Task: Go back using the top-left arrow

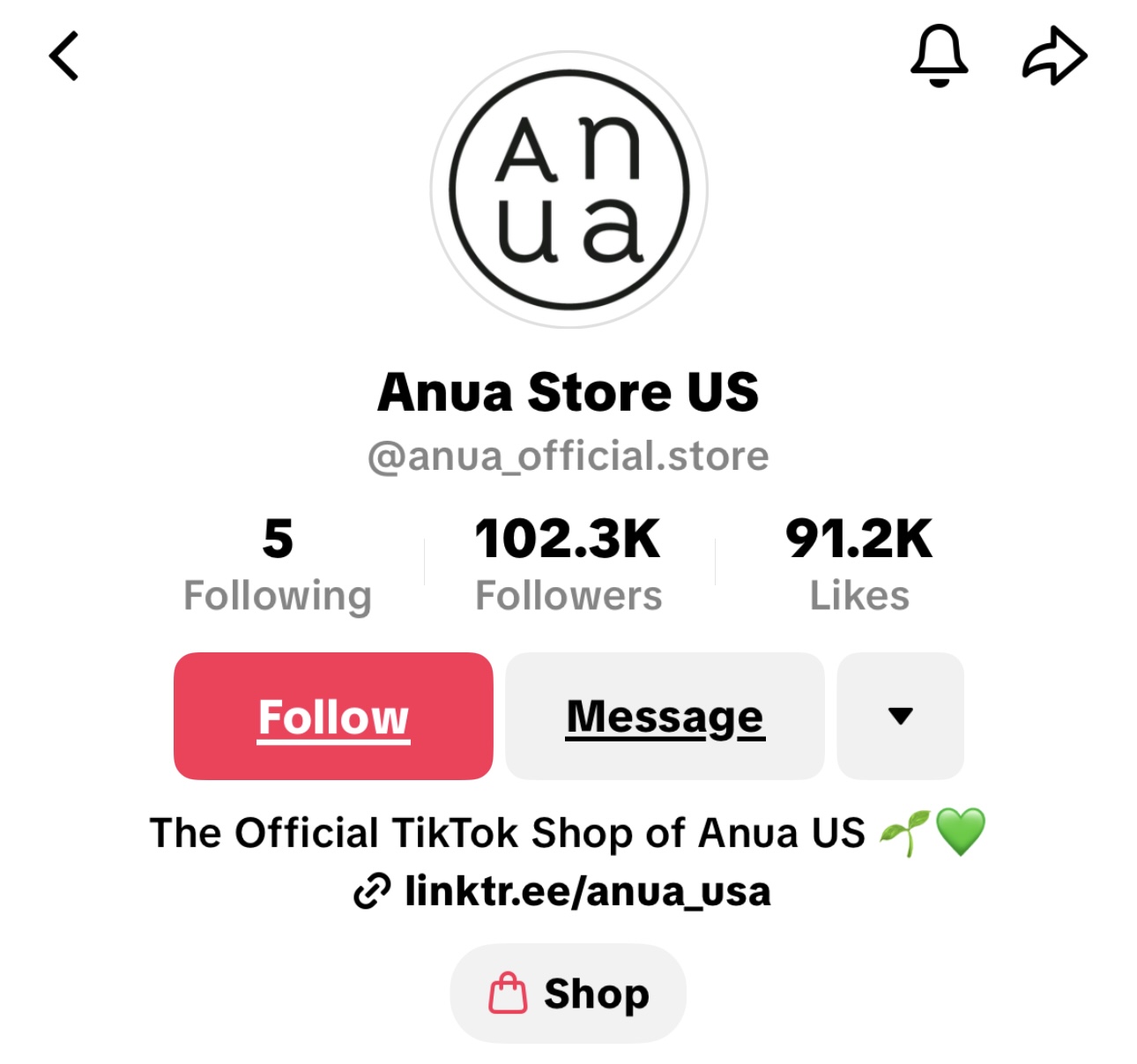Action: 63,56
